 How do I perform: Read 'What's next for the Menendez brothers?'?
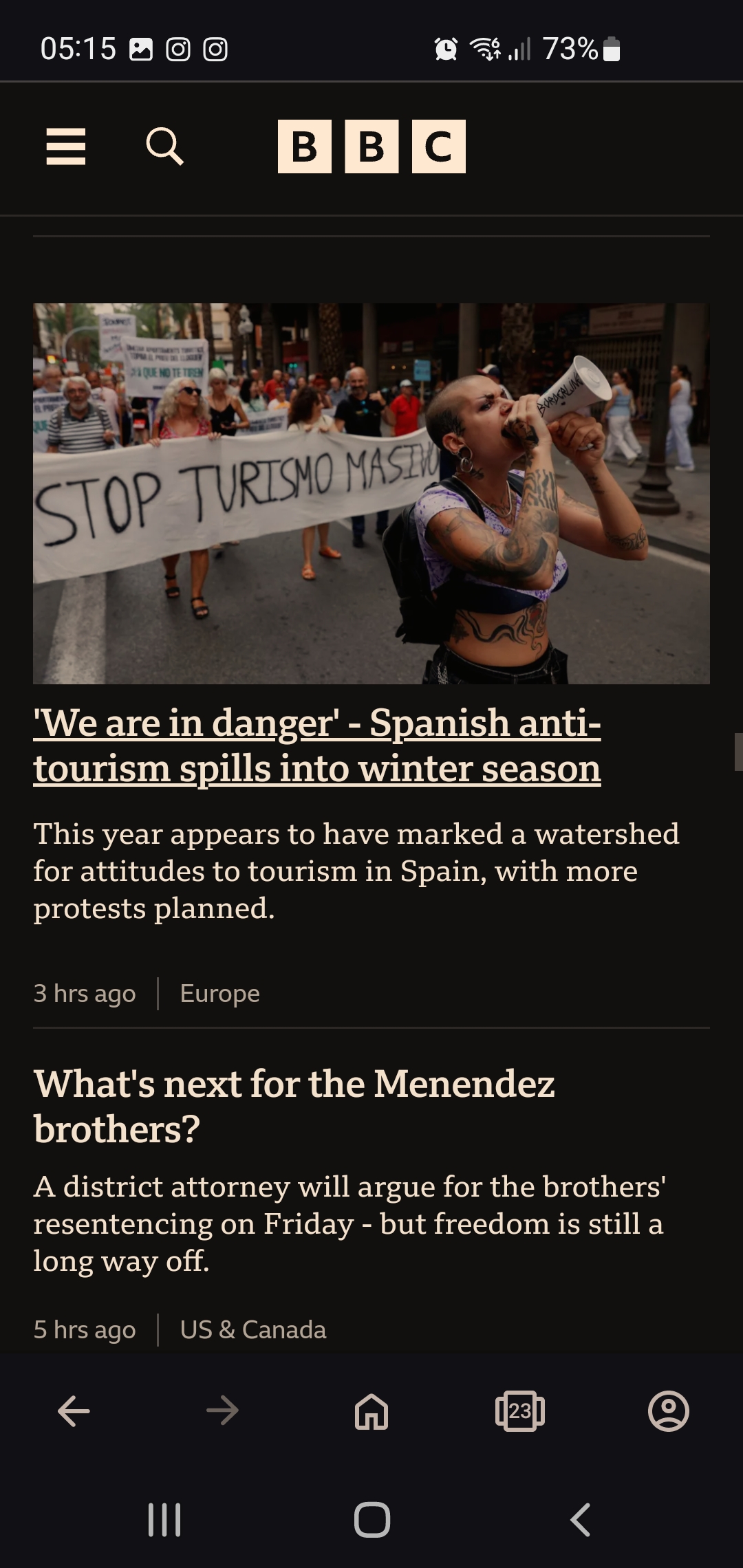(x=294, y=1107)
